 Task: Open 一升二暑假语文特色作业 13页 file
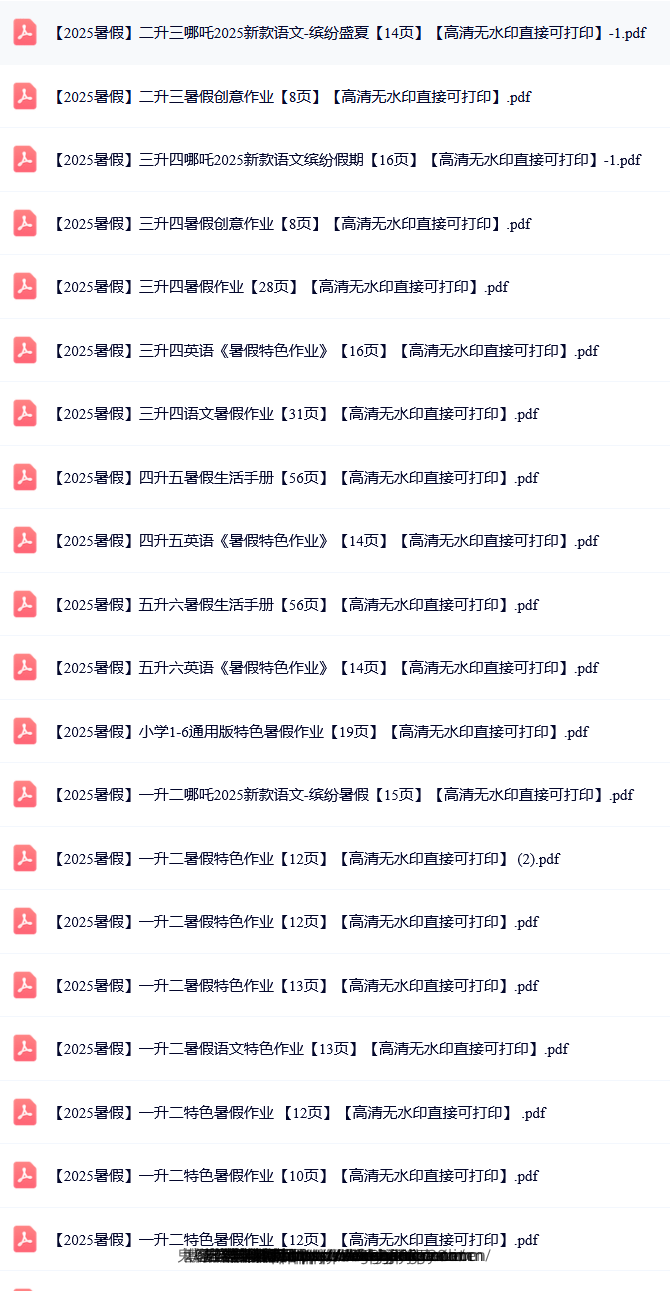(310, 1049)
